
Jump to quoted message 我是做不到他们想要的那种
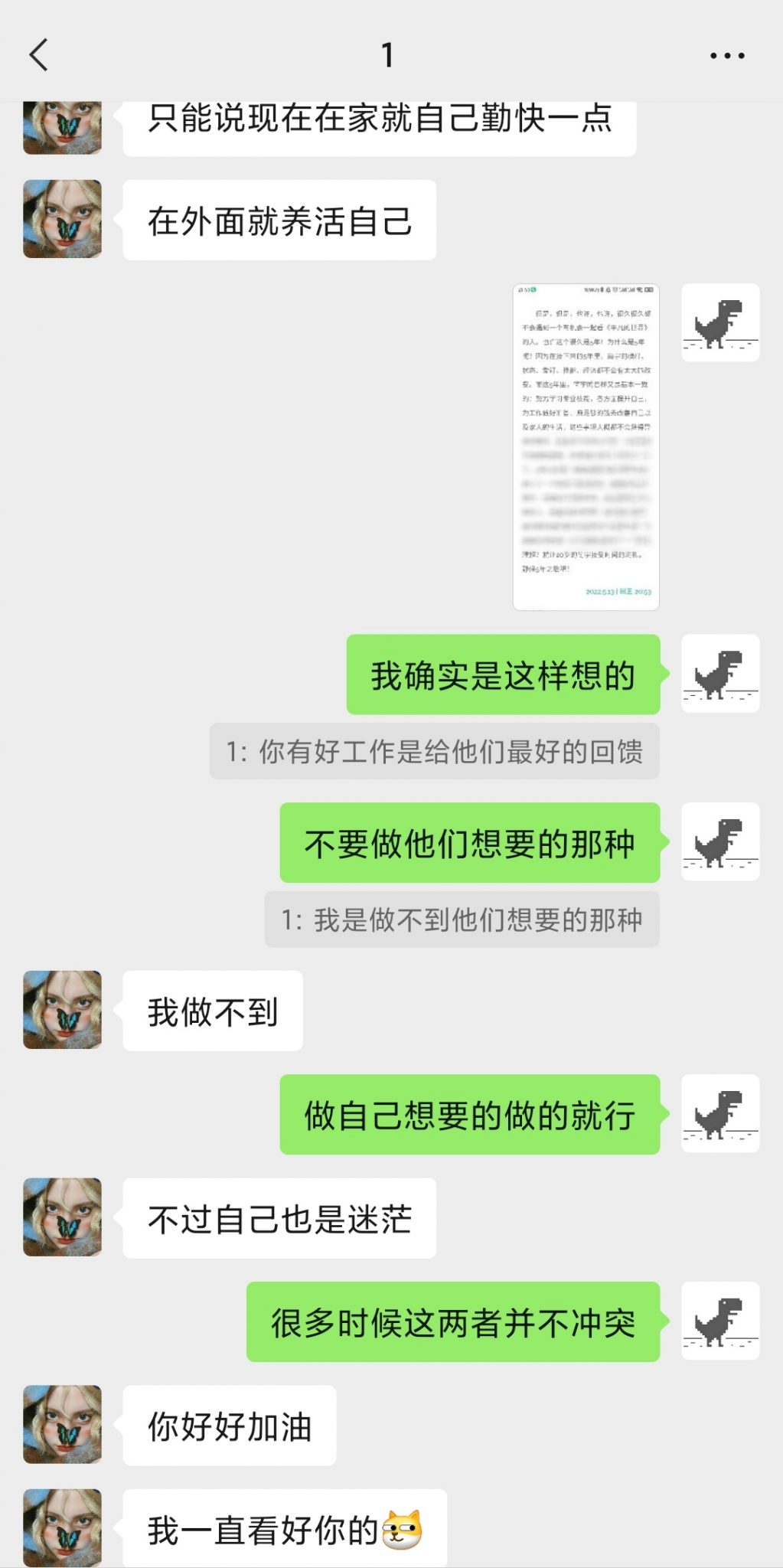[x=462, y=920]
